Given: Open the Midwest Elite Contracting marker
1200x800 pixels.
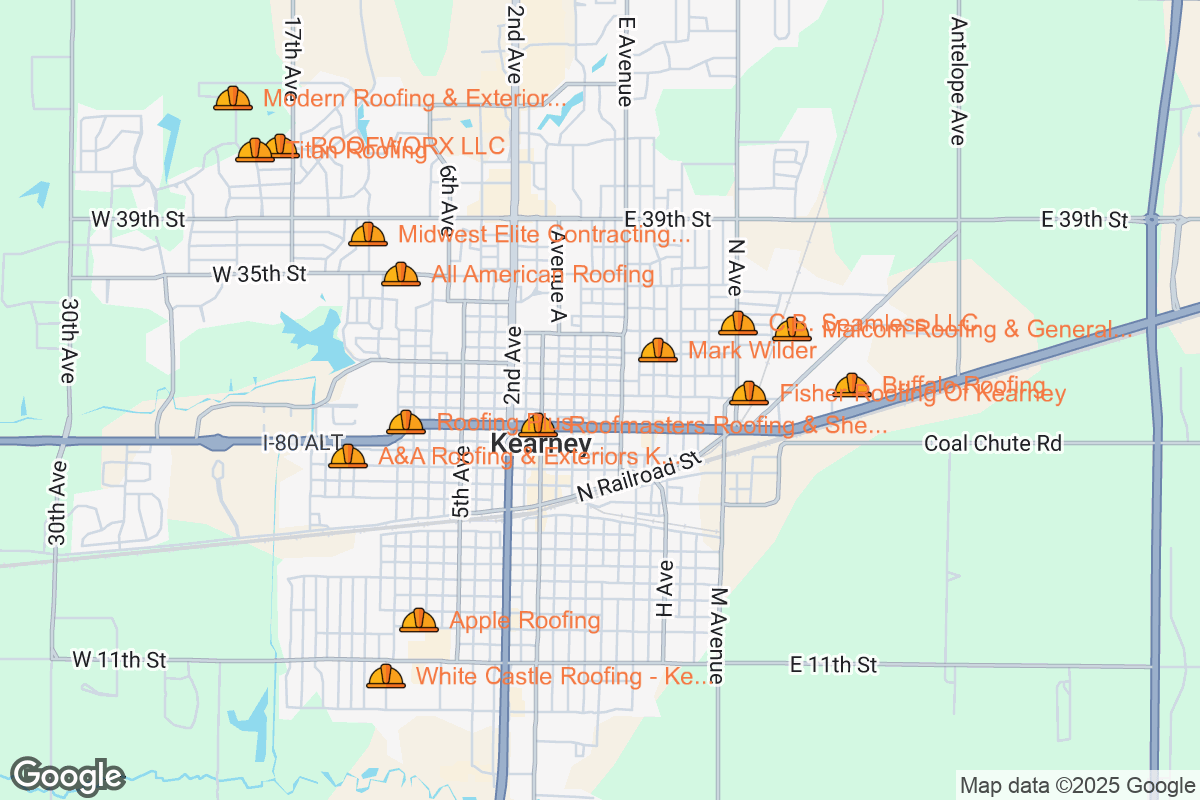Looking at the screenshot, I should 367,235.
